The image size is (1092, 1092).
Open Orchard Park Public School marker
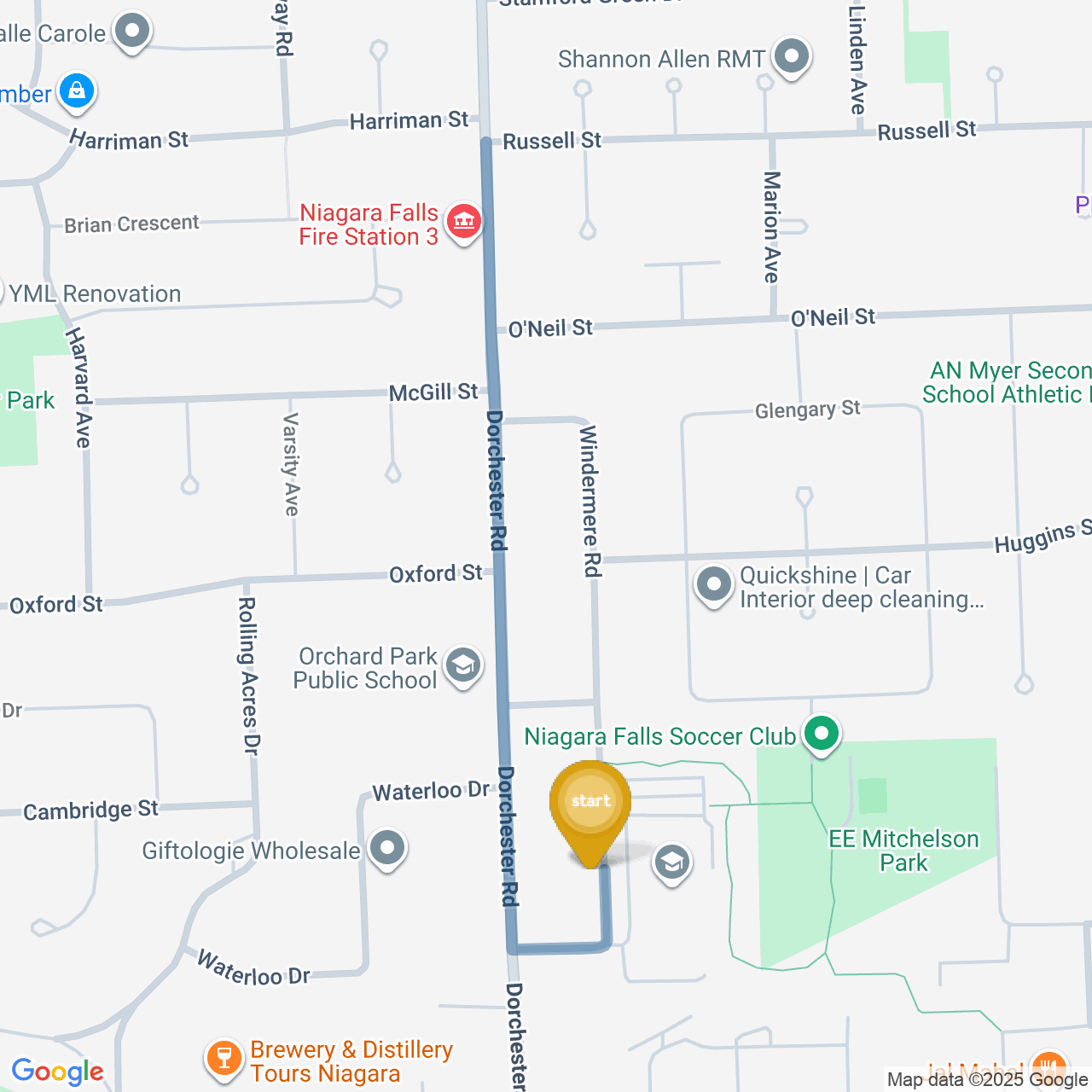(463, 666)
